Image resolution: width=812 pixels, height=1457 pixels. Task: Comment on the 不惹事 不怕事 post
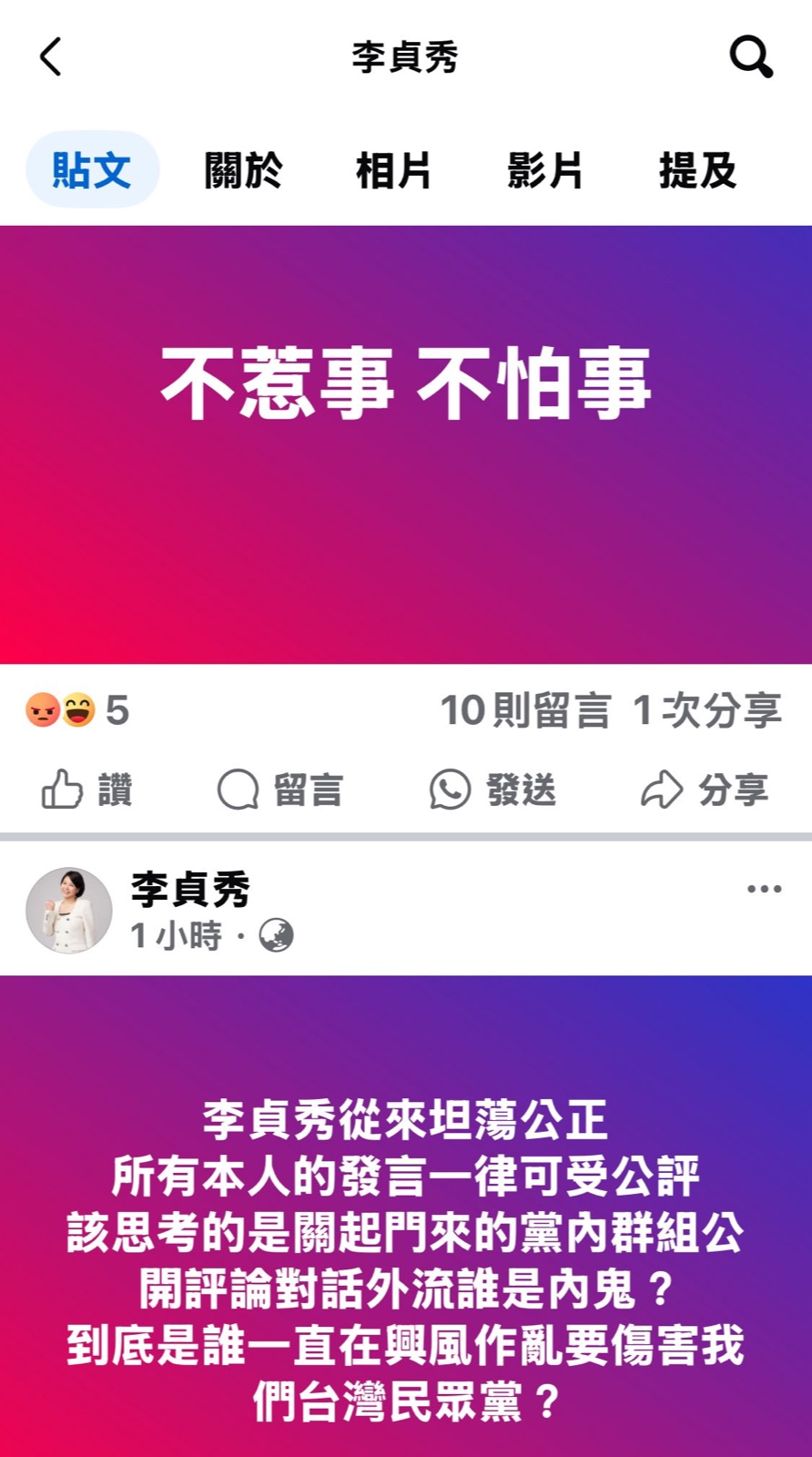[280, 790]
